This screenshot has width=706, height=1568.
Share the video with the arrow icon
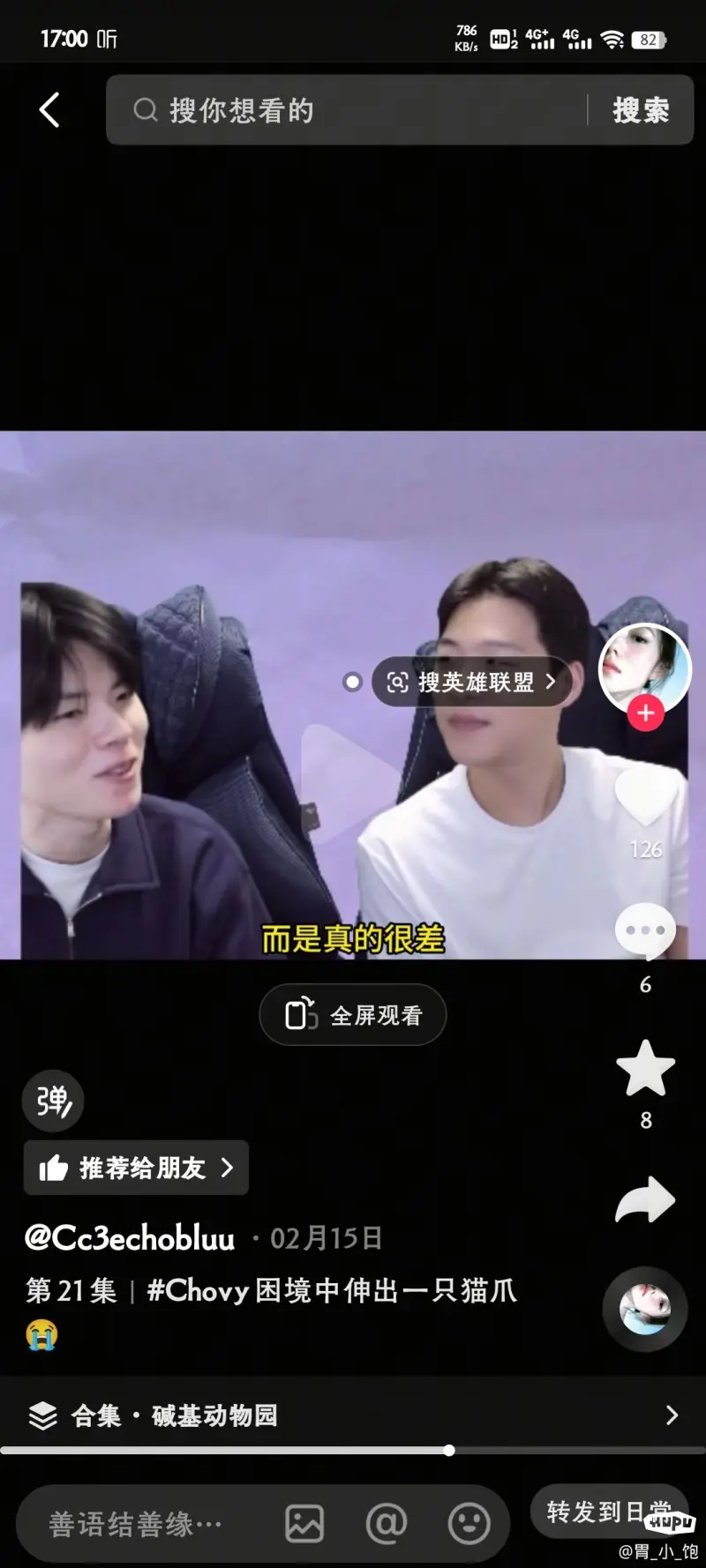pyautogui.click(x=645, y=1200)
